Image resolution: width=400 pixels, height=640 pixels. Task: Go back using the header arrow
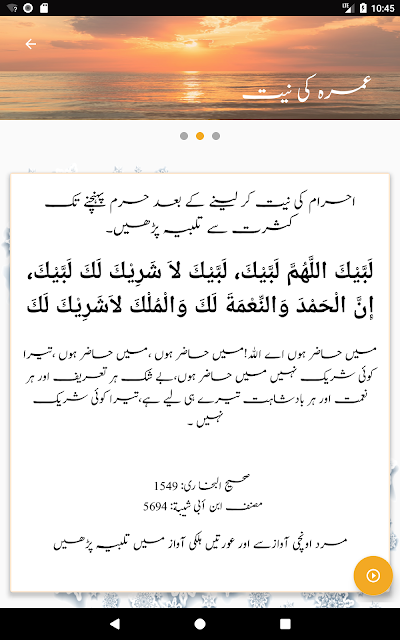coord(31,44)
